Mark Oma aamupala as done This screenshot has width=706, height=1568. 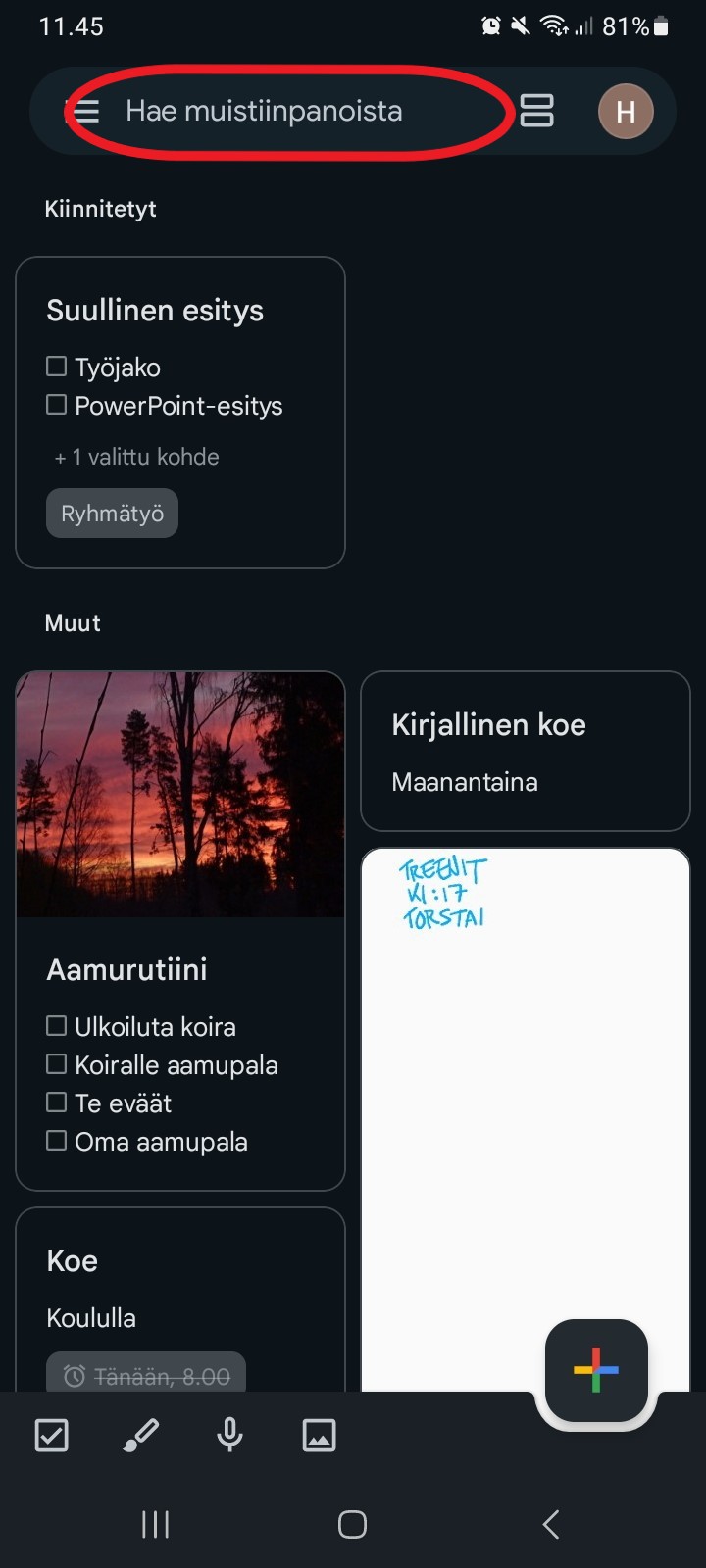pos(57,1141)
